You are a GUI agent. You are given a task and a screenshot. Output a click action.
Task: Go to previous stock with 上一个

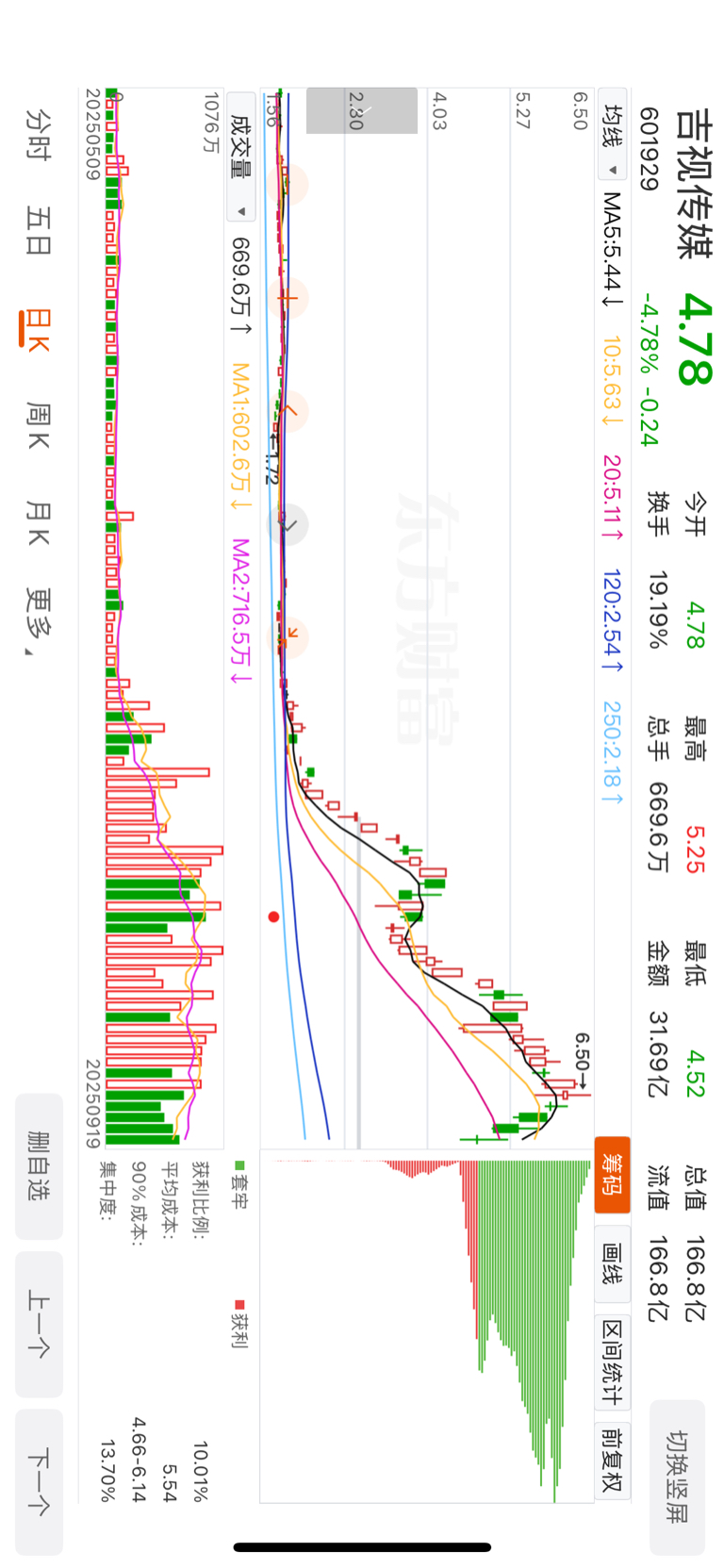[x=39, y=1324]
